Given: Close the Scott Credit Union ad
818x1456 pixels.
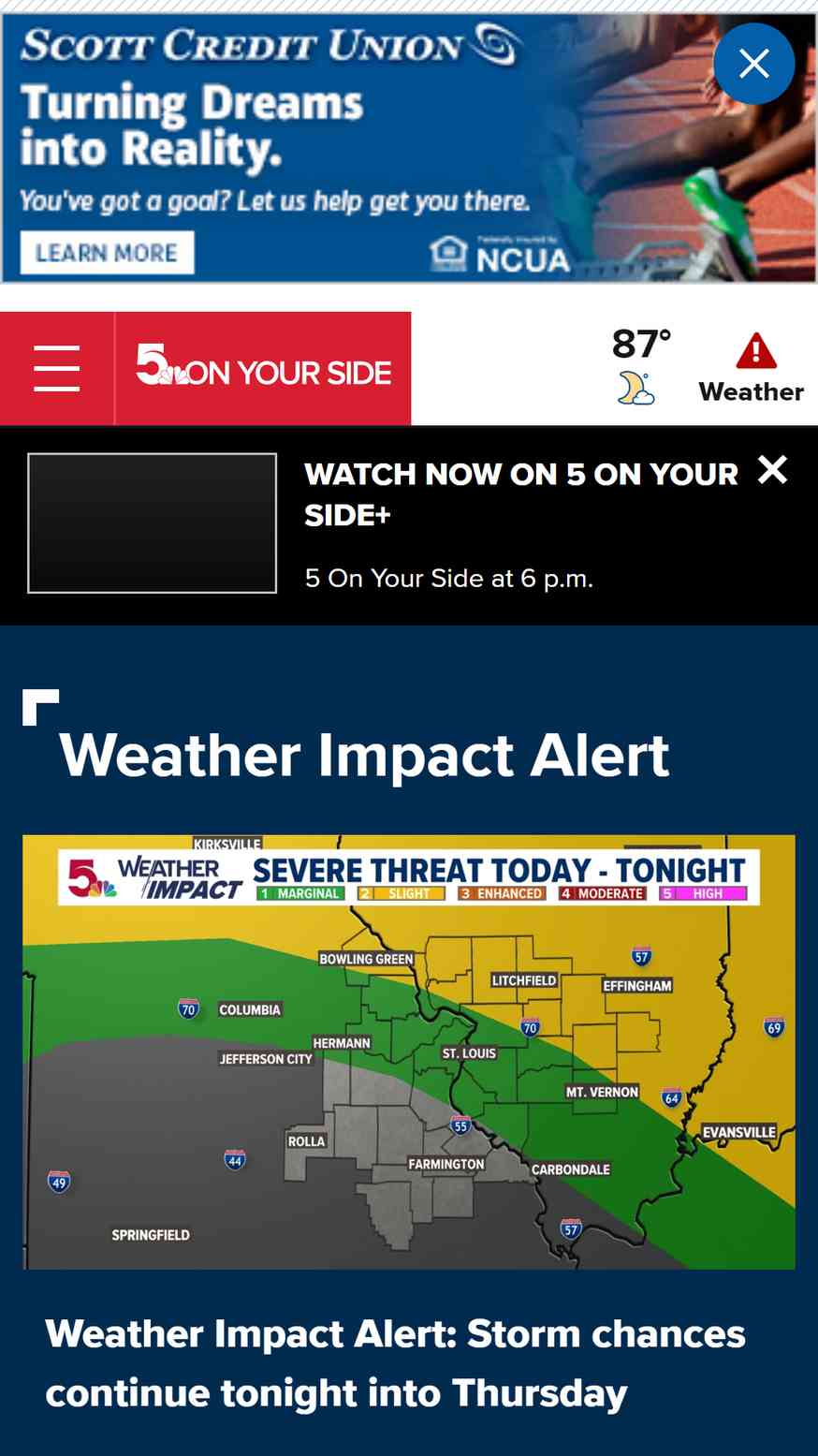Looking at the screenshot, I should tap(753, 64).
